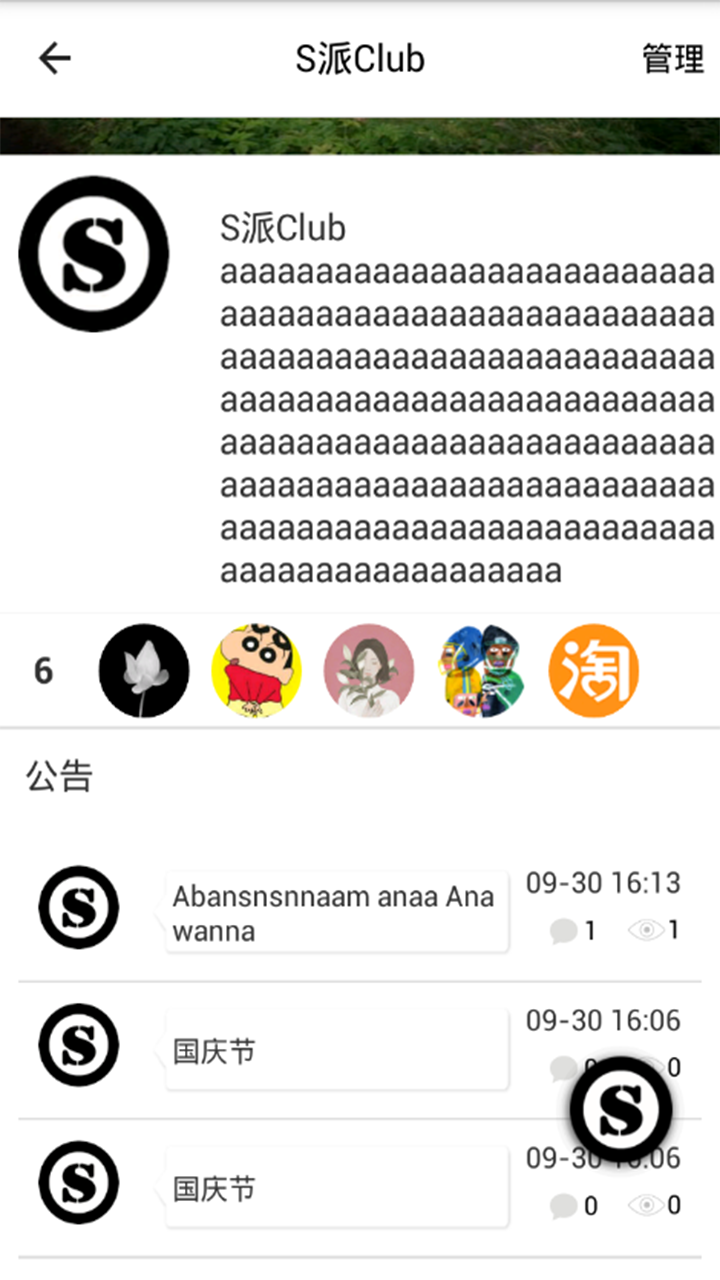Viewport: 720px width, 1280px height.
Task: Tap the floating S button
Action: pyautogui.click(x=621, y=1108)
